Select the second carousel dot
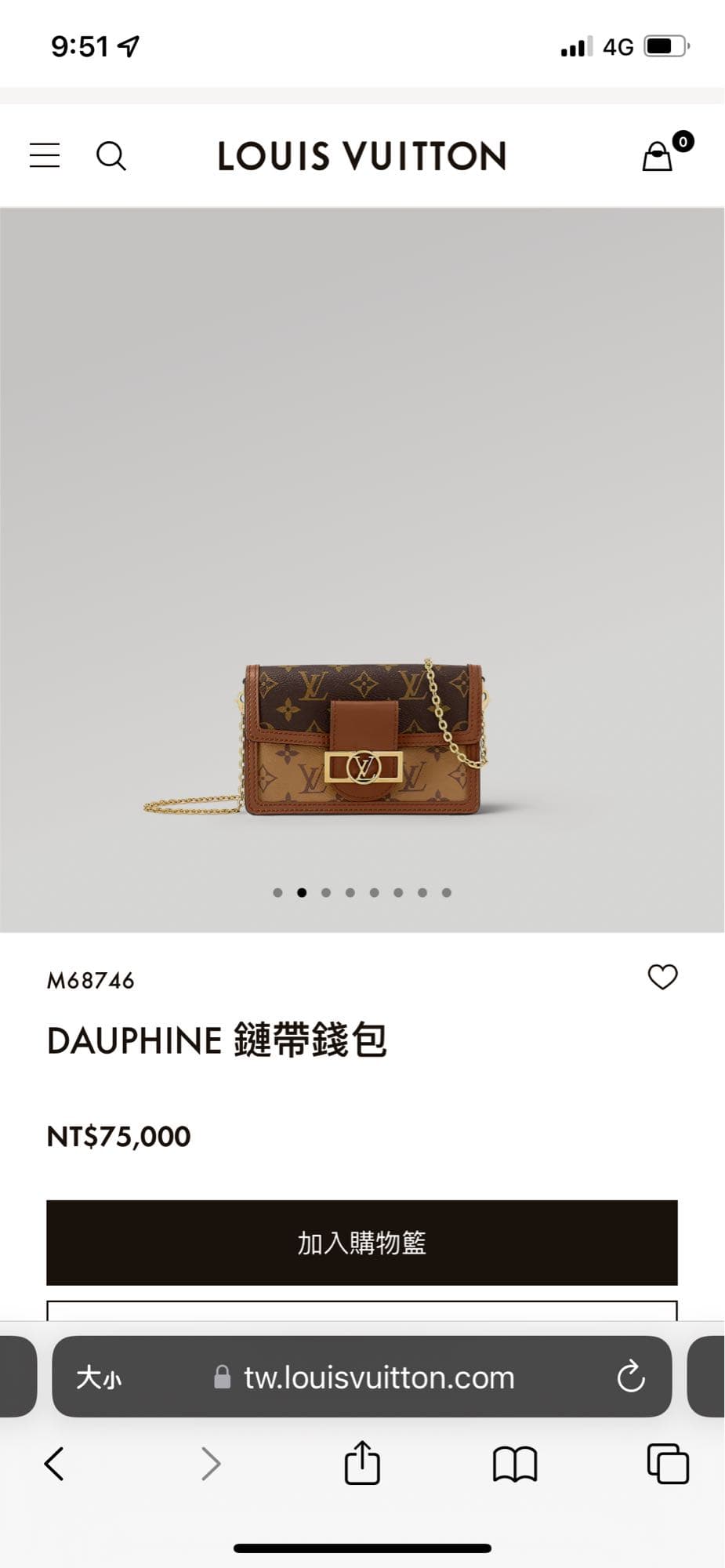Screen dimensions: 725x1568 pos(303,892)
